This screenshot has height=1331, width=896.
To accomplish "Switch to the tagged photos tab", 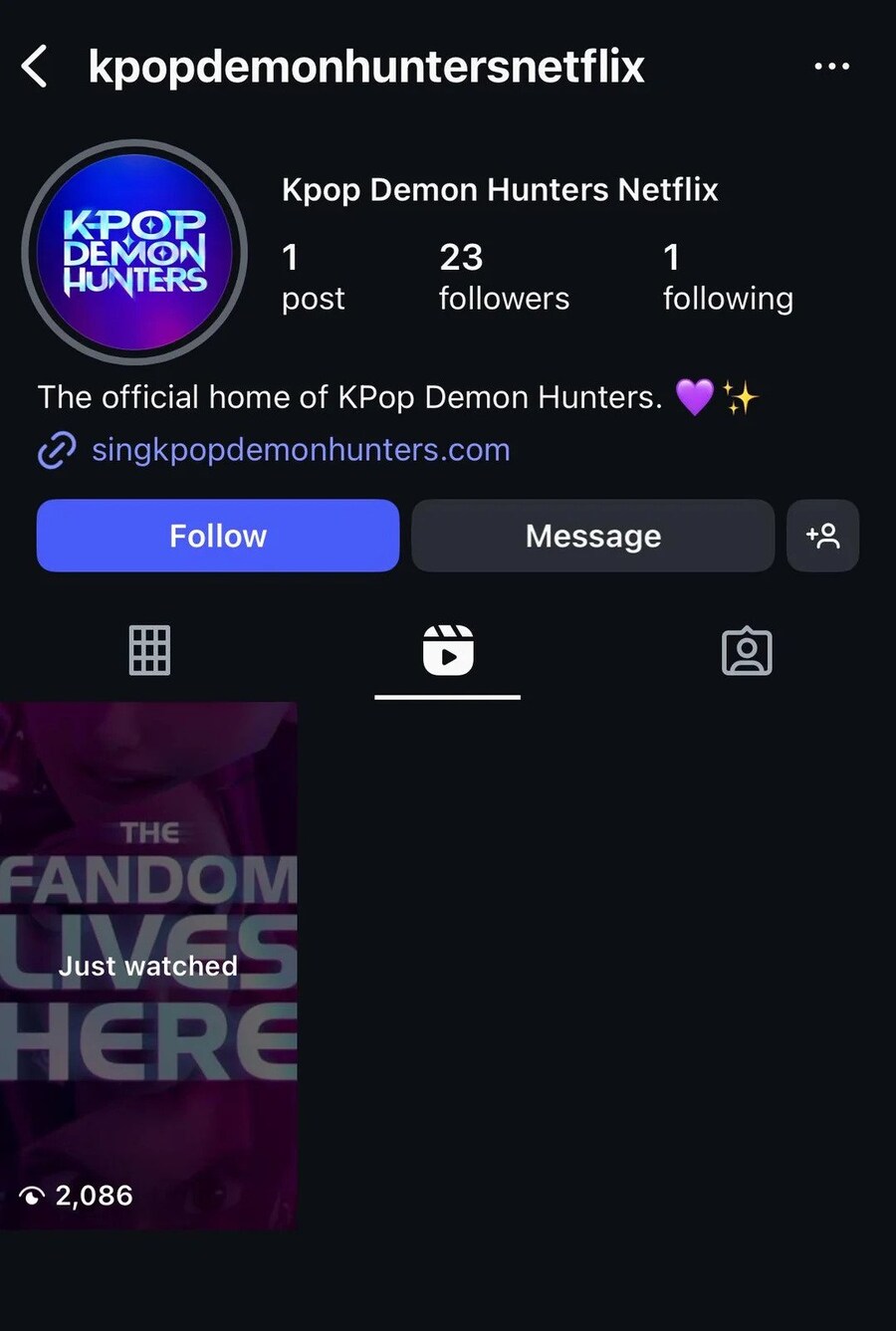I will click(x=747, y=651).
